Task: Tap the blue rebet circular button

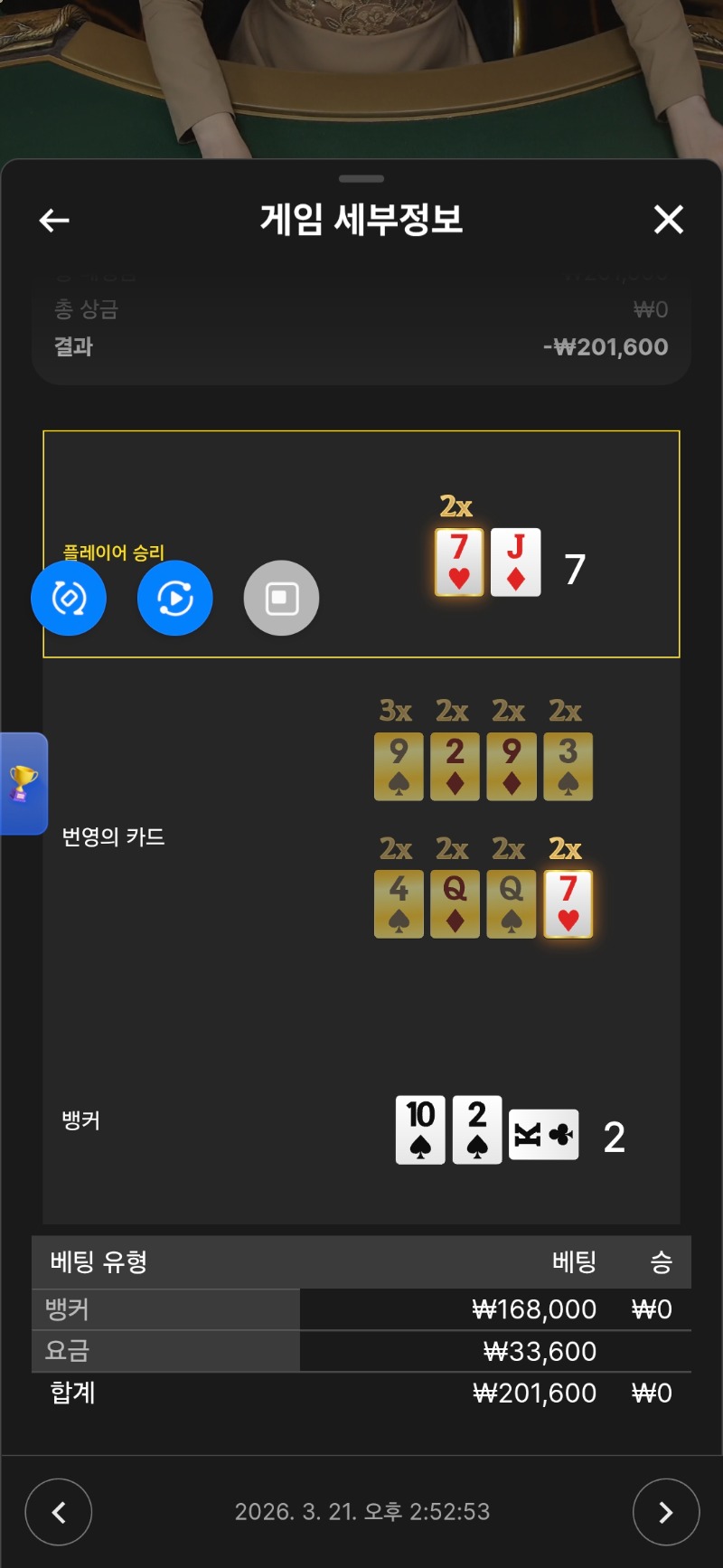Action: [x=69, y=598]
